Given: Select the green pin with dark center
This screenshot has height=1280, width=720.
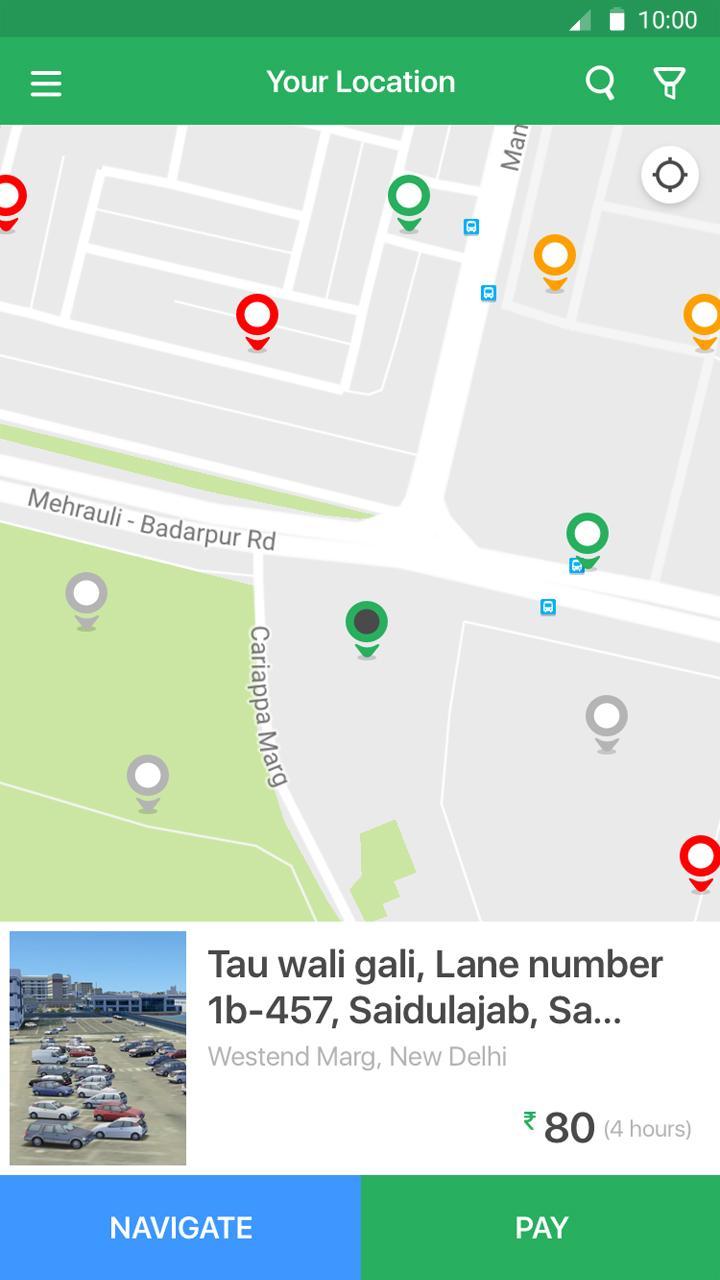Looking at the screenshot, I should 367,625.
